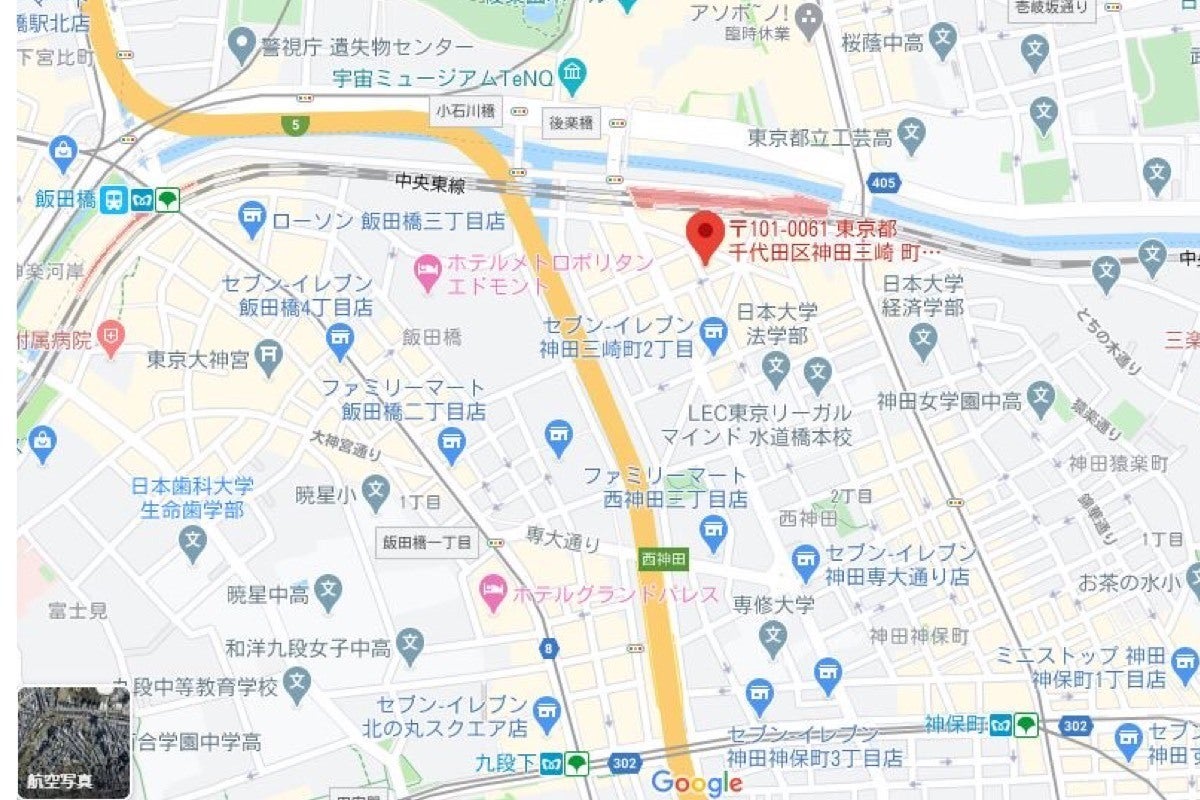Select the 飯田橋 station icon

(114, 199)
